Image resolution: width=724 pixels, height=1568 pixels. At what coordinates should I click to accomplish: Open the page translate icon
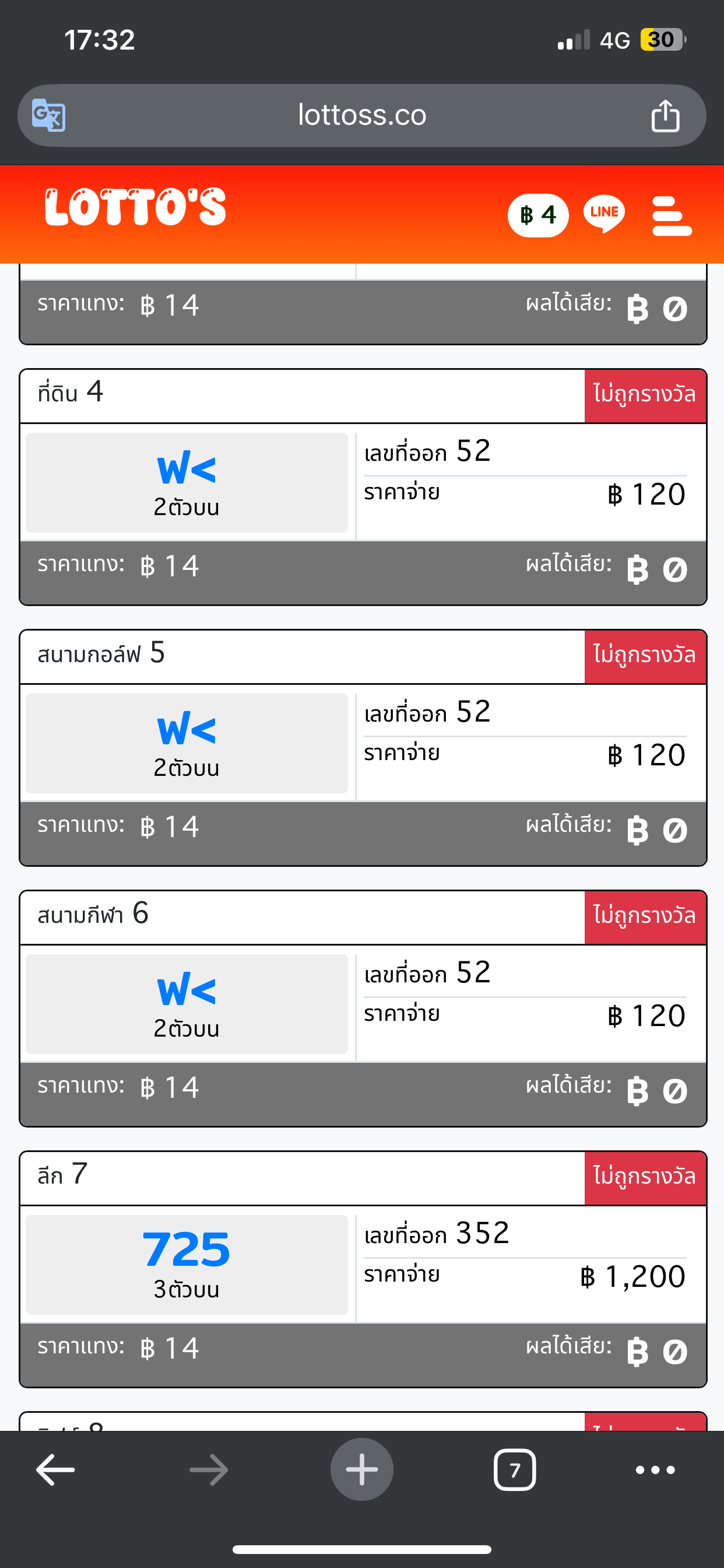[x=48, y=115]
